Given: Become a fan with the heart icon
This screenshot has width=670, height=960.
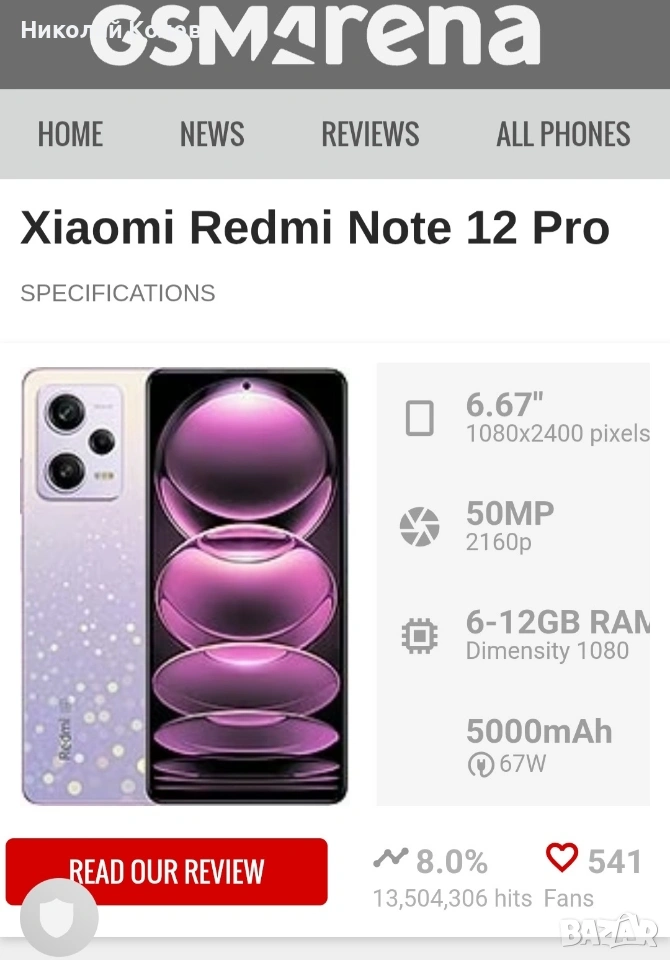Looking at the screenshot, I should (562, 858).
